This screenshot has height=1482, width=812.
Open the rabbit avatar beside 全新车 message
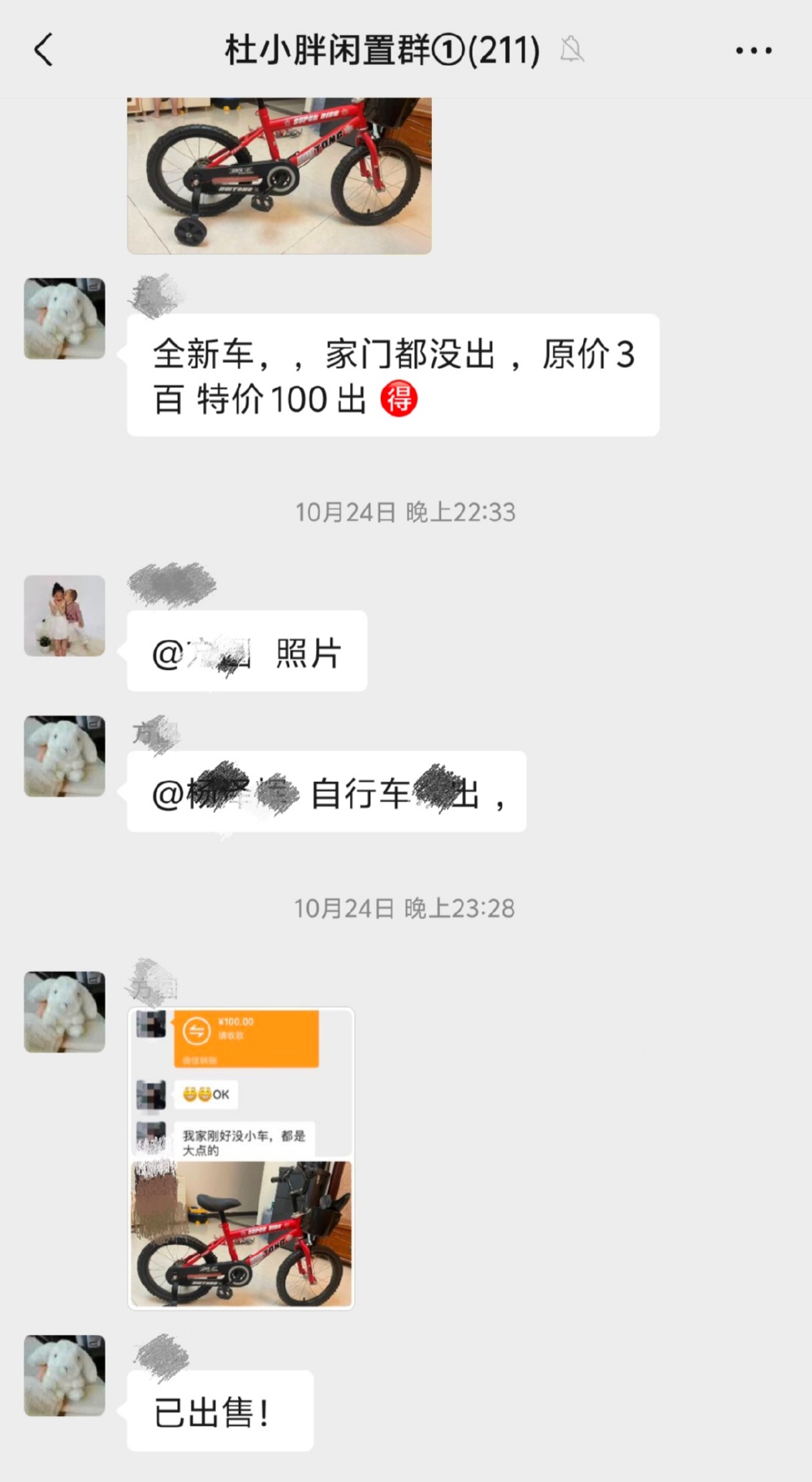point(65,318)
